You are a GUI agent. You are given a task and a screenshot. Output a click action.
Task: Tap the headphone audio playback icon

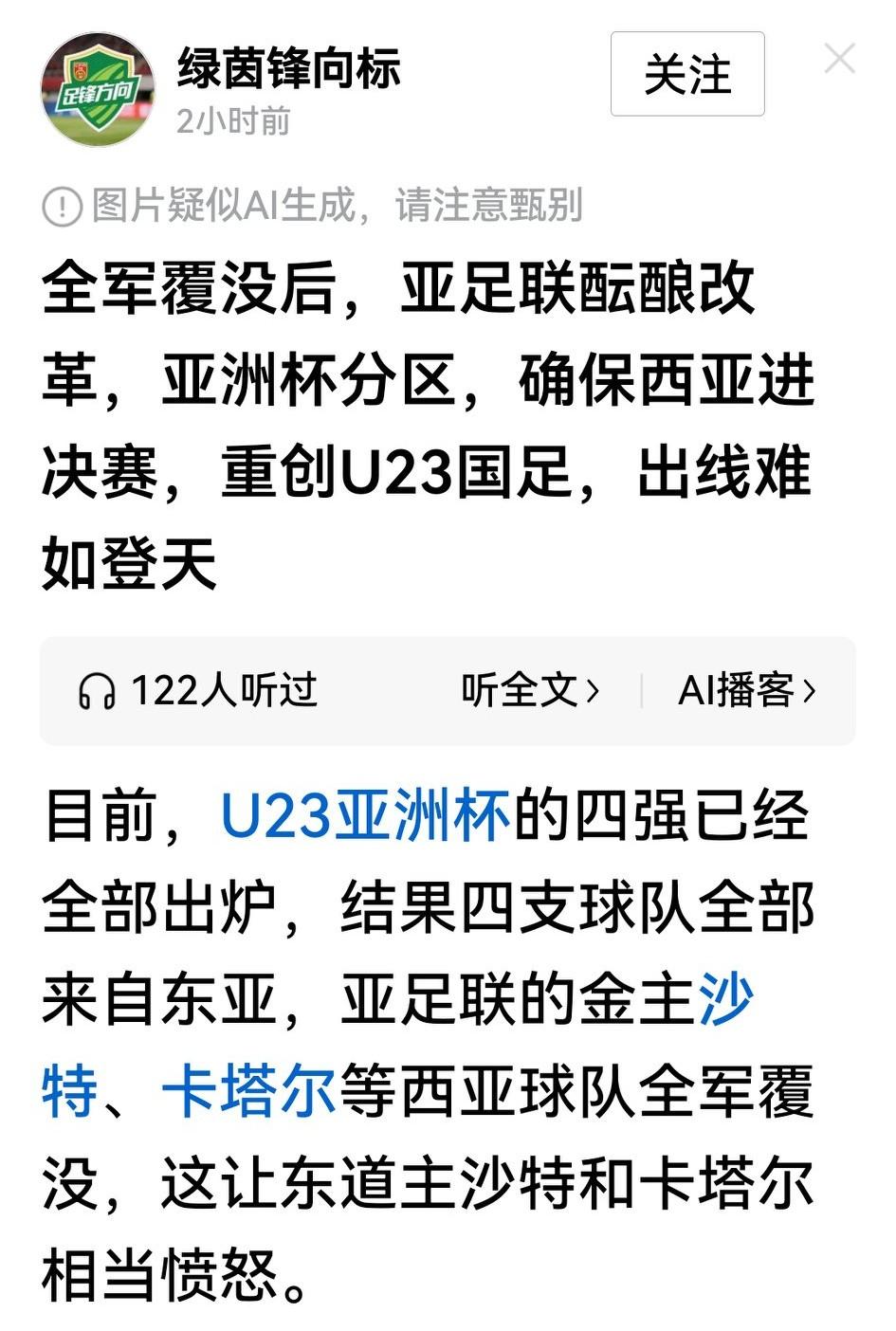[98, 691]
